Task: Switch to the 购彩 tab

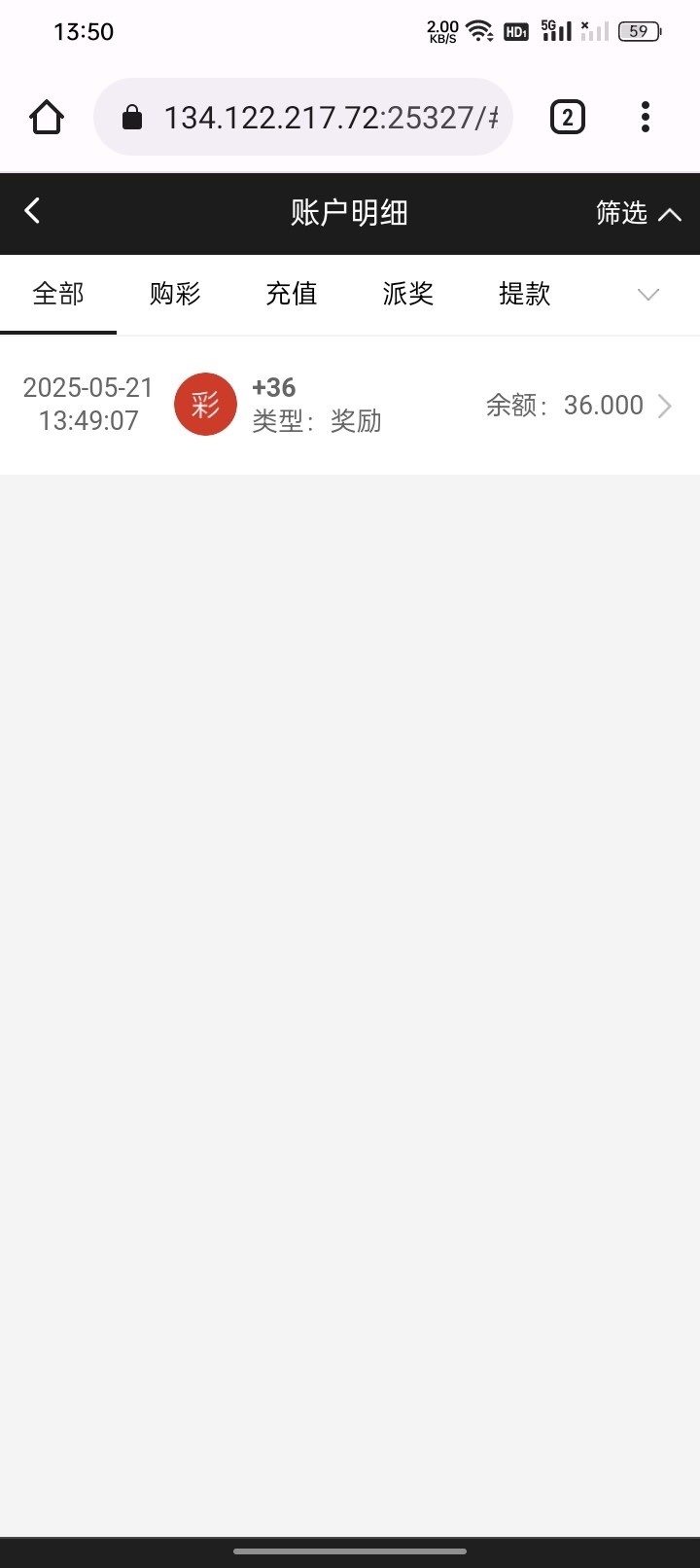Action: (x=175, y=294)
